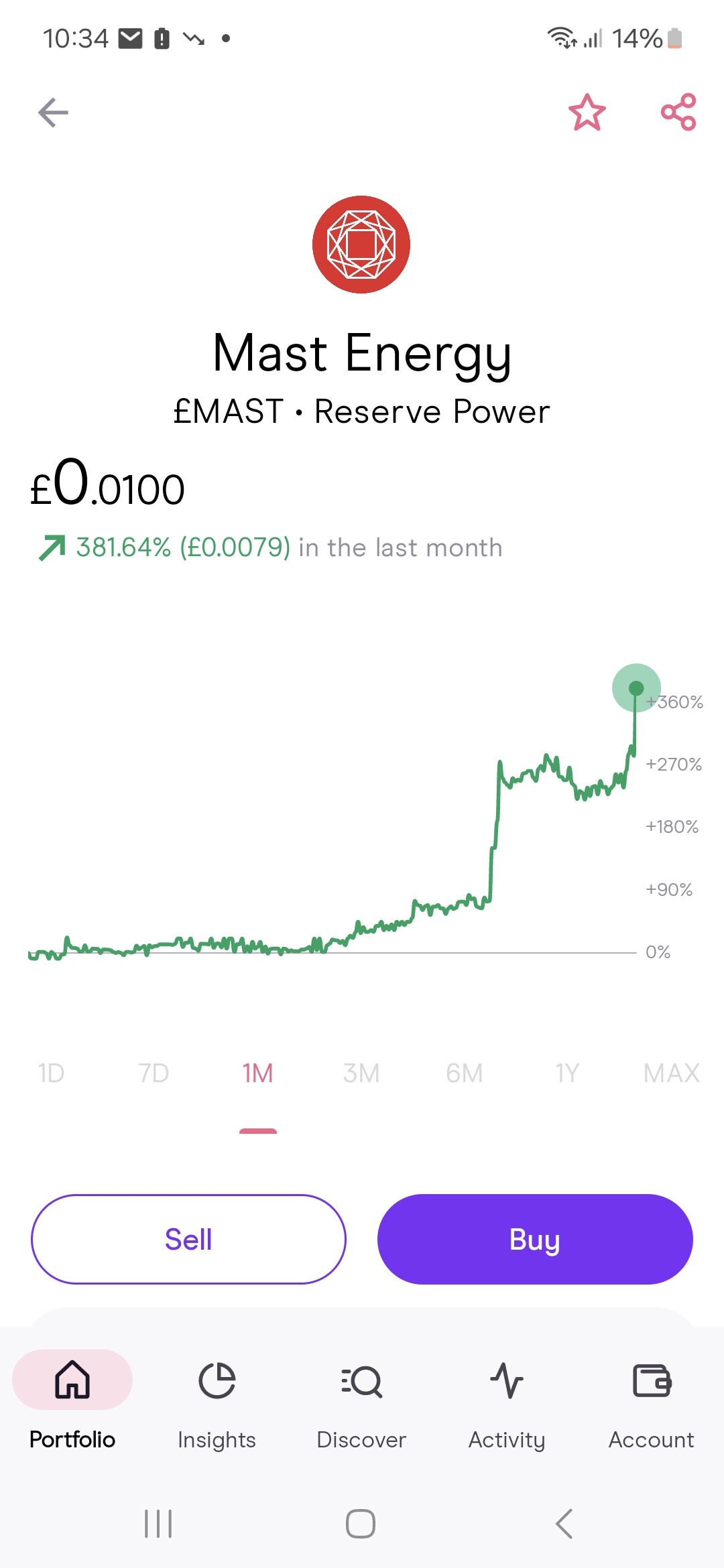This screenshot has width=724, height=1568.
Task: Tap Sell to sell Mast Energy shares
Action: pos(188,1239)
